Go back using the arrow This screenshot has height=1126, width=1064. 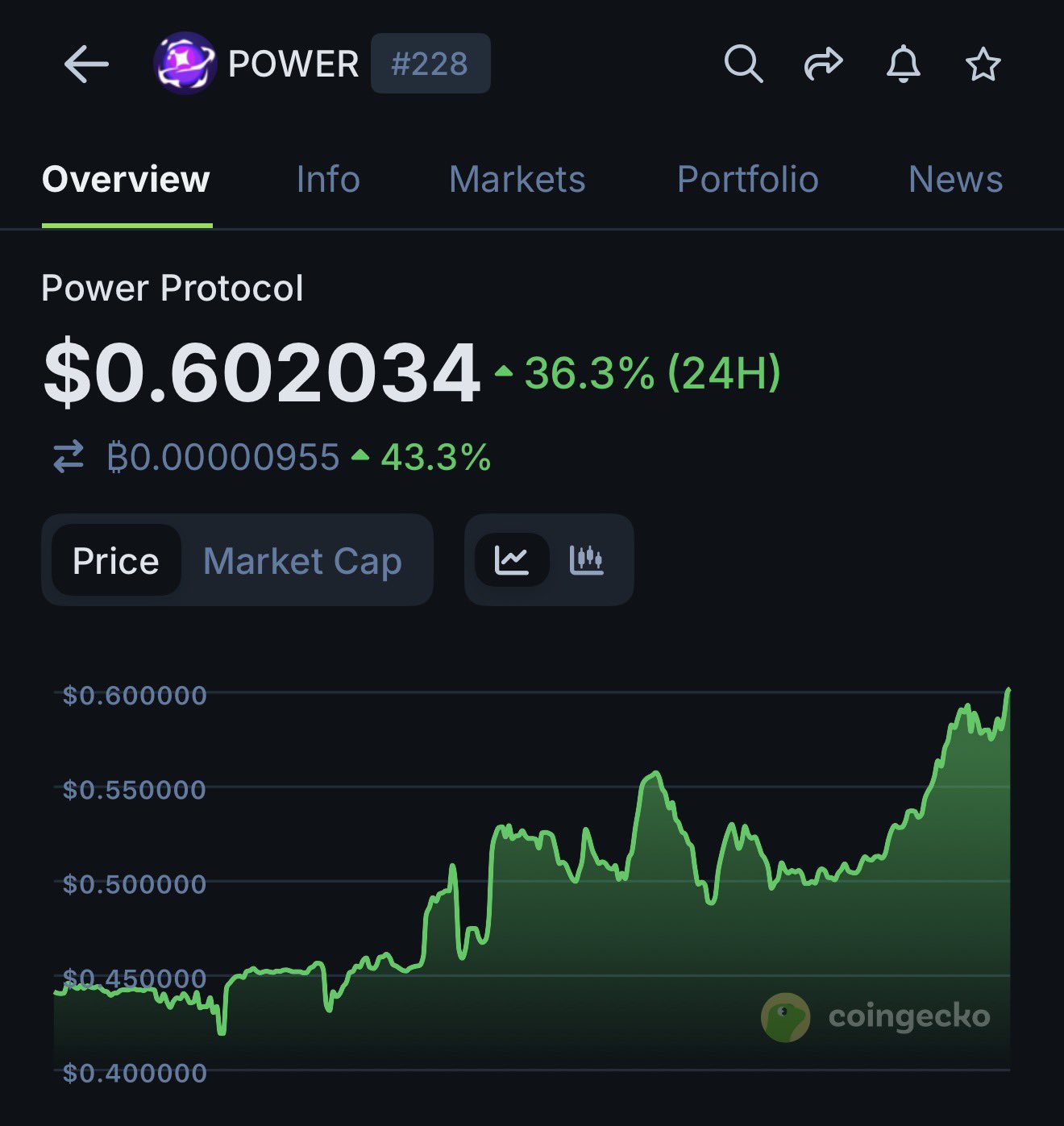click(86, 64)
